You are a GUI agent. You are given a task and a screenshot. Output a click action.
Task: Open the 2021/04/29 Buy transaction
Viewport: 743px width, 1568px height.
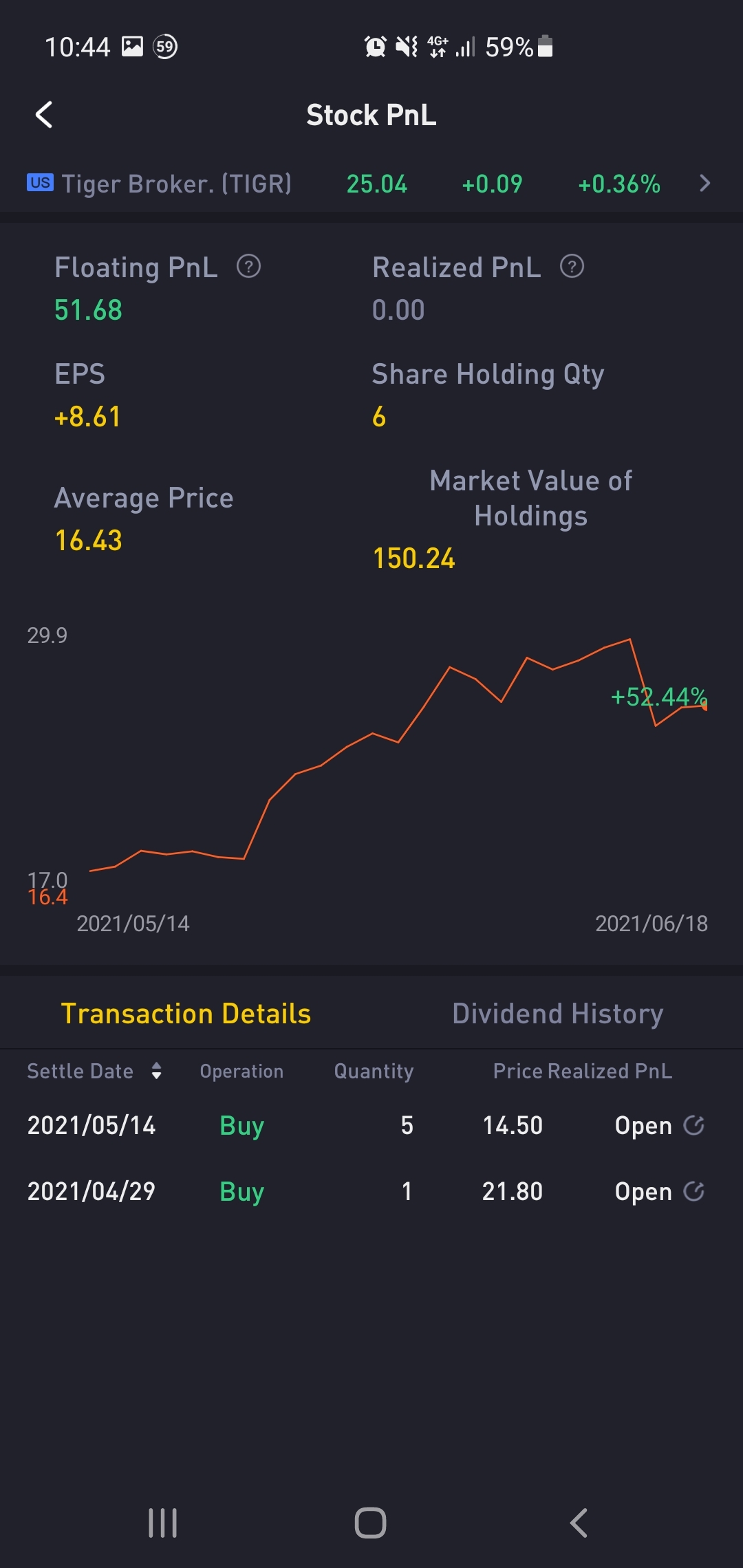(x=371, y=1191)
